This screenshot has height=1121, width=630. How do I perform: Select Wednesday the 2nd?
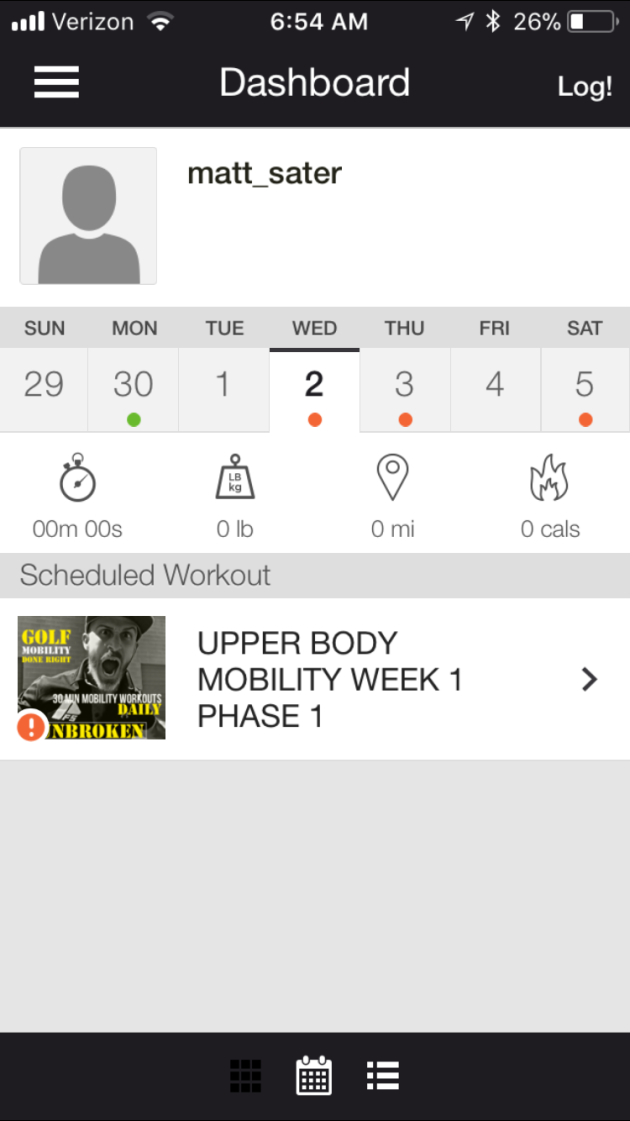(x=314, y=389)
